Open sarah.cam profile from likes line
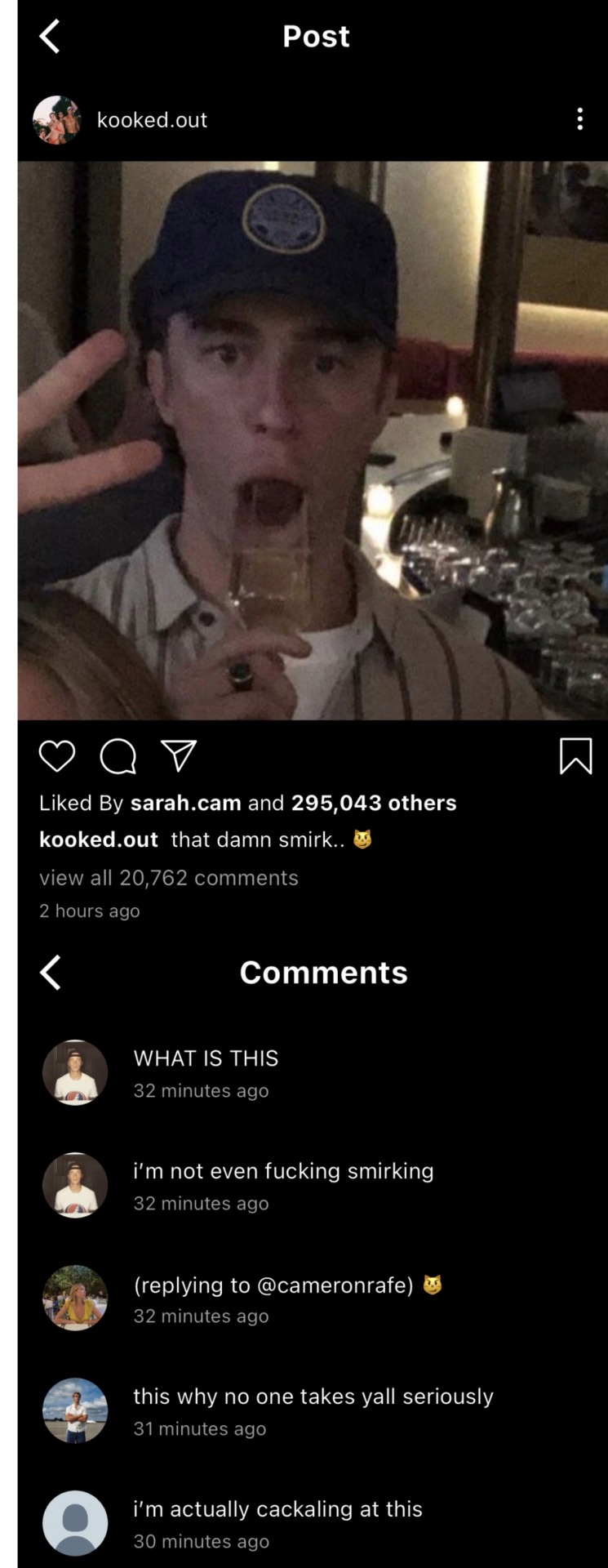 tap(185, 803)
